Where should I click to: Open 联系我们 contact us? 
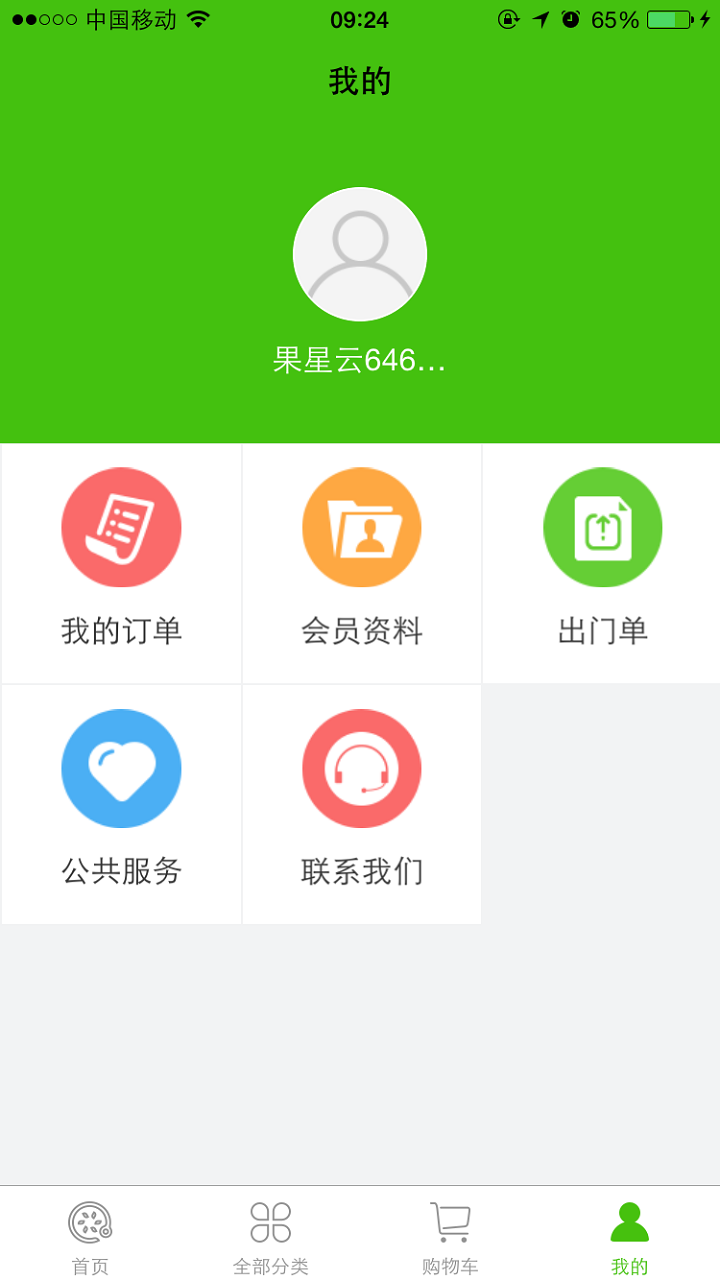point(361,804)
